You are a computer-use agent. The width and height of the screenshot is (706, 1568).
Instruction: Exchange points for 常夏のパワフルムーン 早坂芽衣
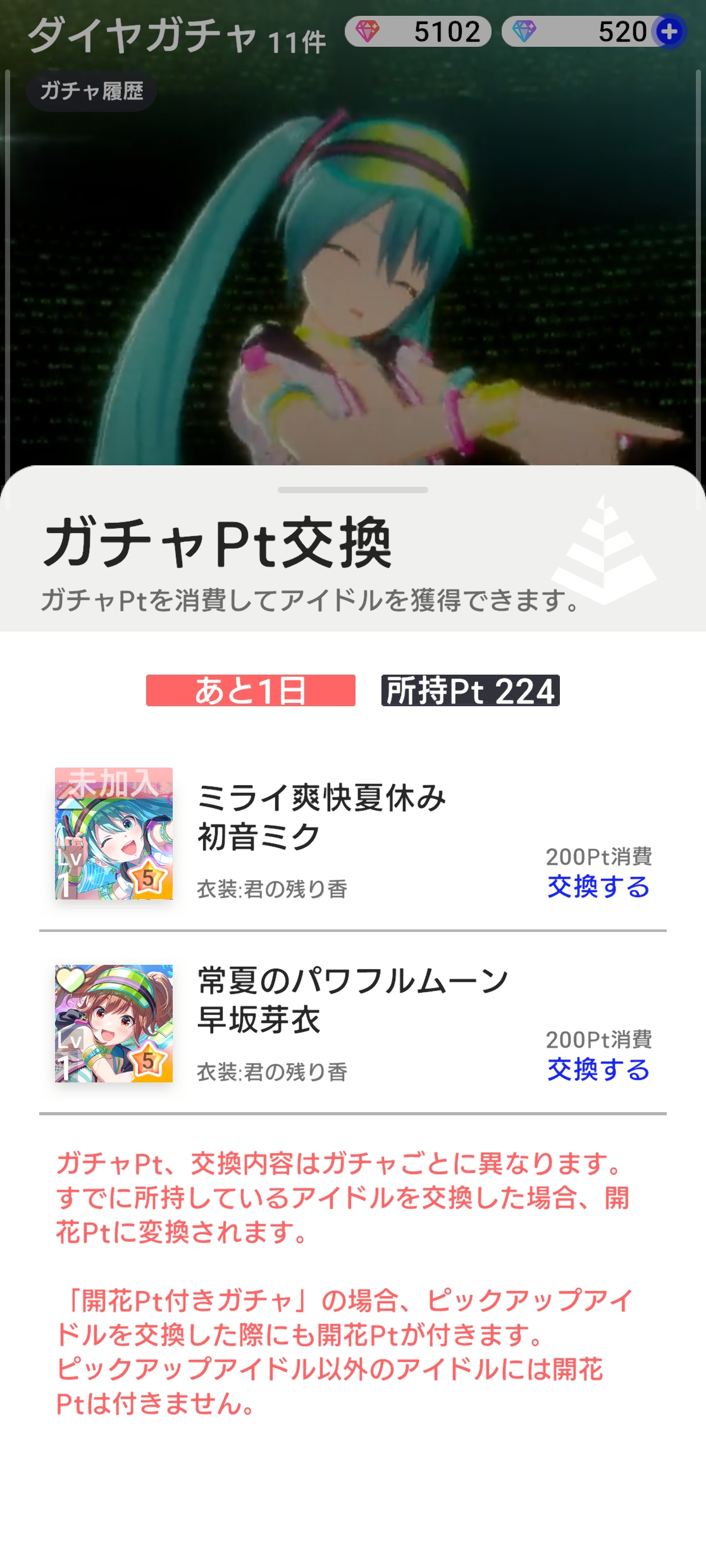(x=598, y=1069)
